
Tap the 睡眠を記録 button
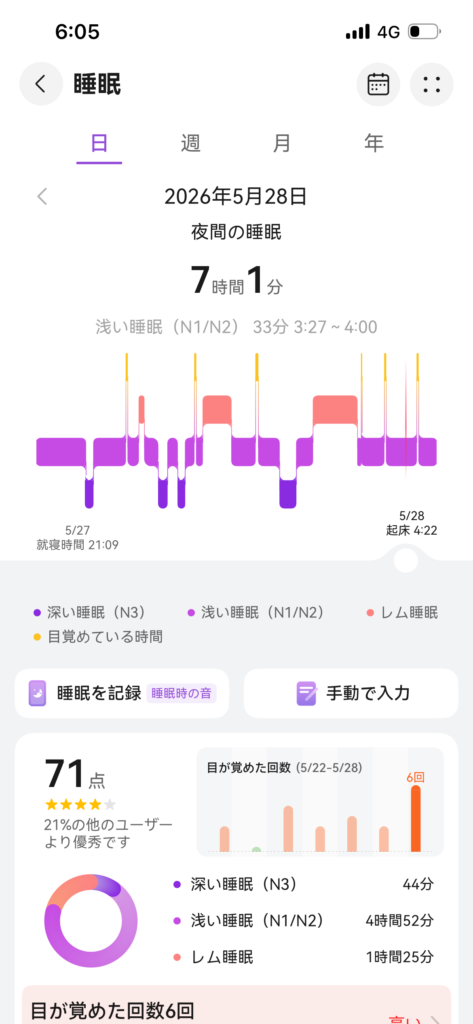point(122,693)
